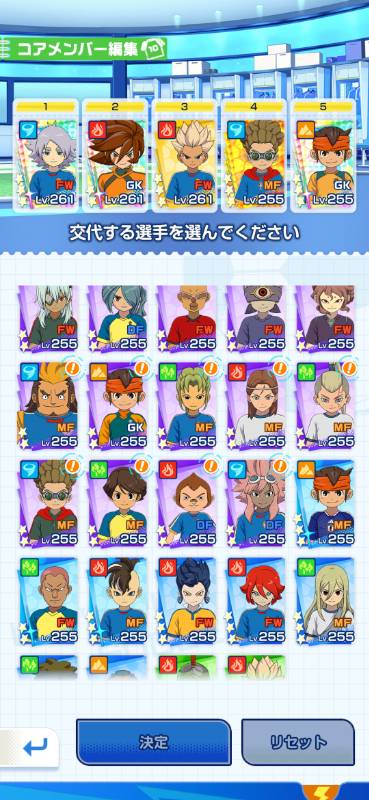Image resolution: width=369 pixels, height=800 pixels.
Task: Choose the white-haired eyepatch FW card
Action: (x=48, y=317)
